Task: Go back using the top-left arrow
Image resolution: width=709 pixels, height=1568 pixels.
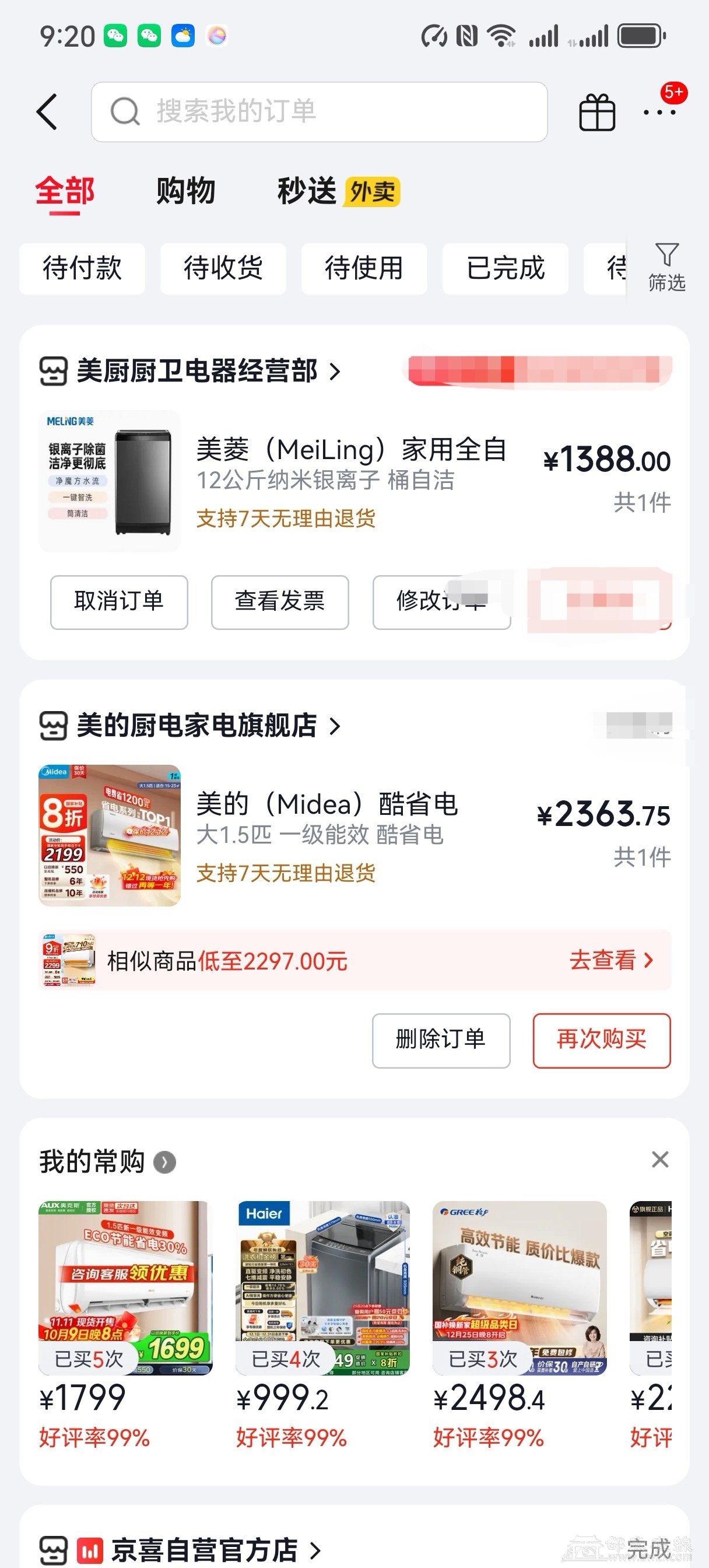Action: [47, 112]
